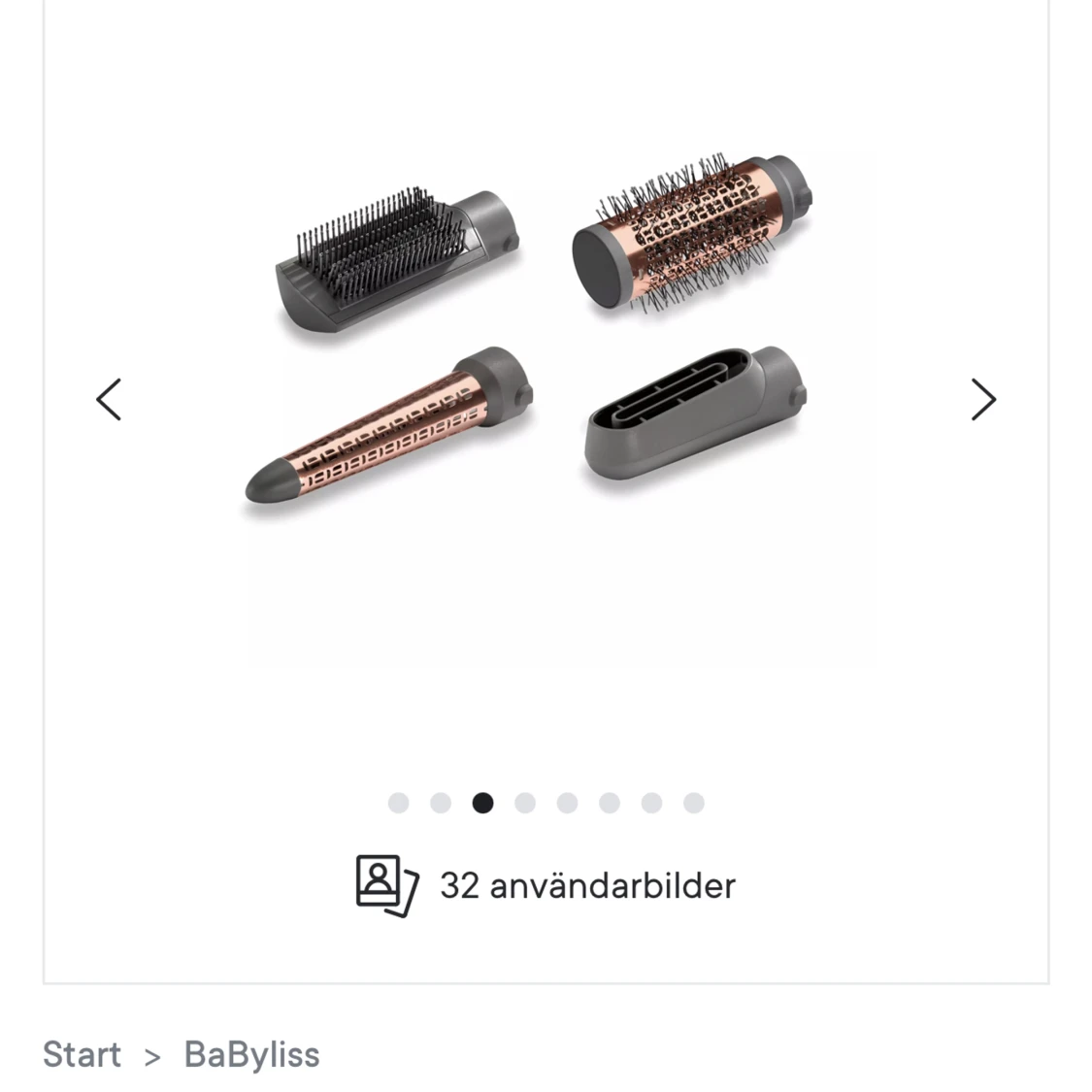Show the previous product image
The image size is (1092, 1092).
pos(109,399)
